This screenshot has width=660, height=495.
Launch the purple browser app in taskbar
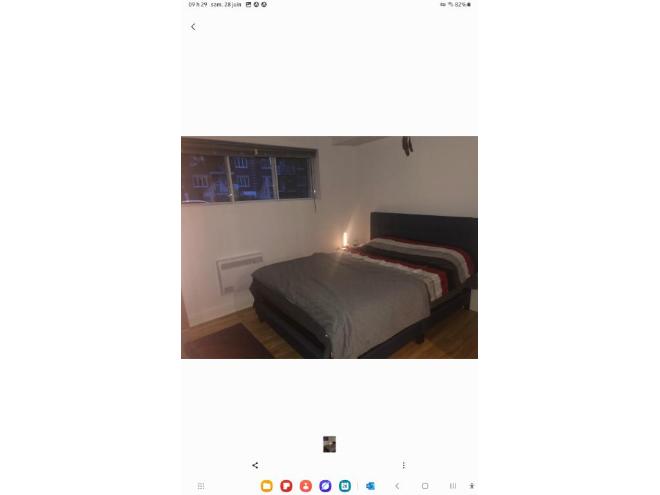(325, 486)
